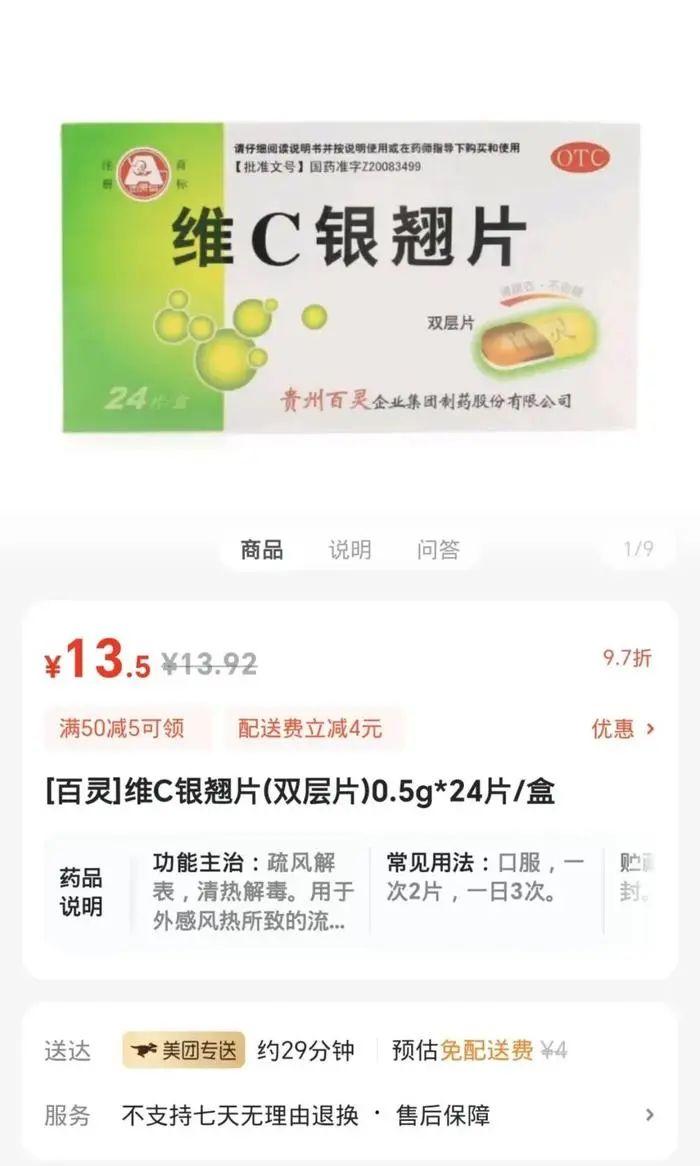
Task: Switch to the 问答 tab
Action: pyautogui.click(x=437, y=550)
